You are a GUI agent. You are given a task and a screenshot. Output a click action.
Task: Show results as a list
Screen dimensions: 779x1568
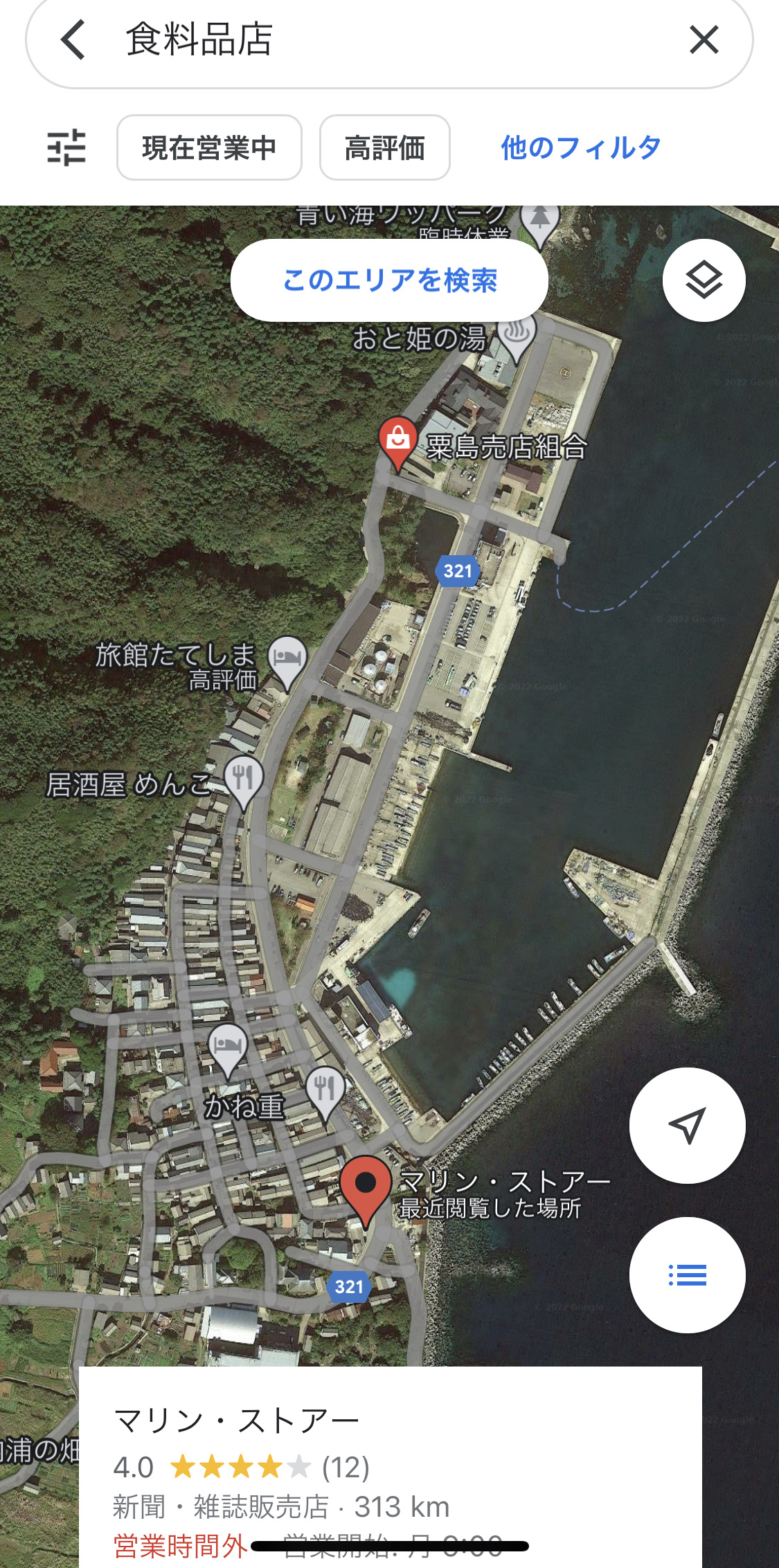(x=688, y=1275)
